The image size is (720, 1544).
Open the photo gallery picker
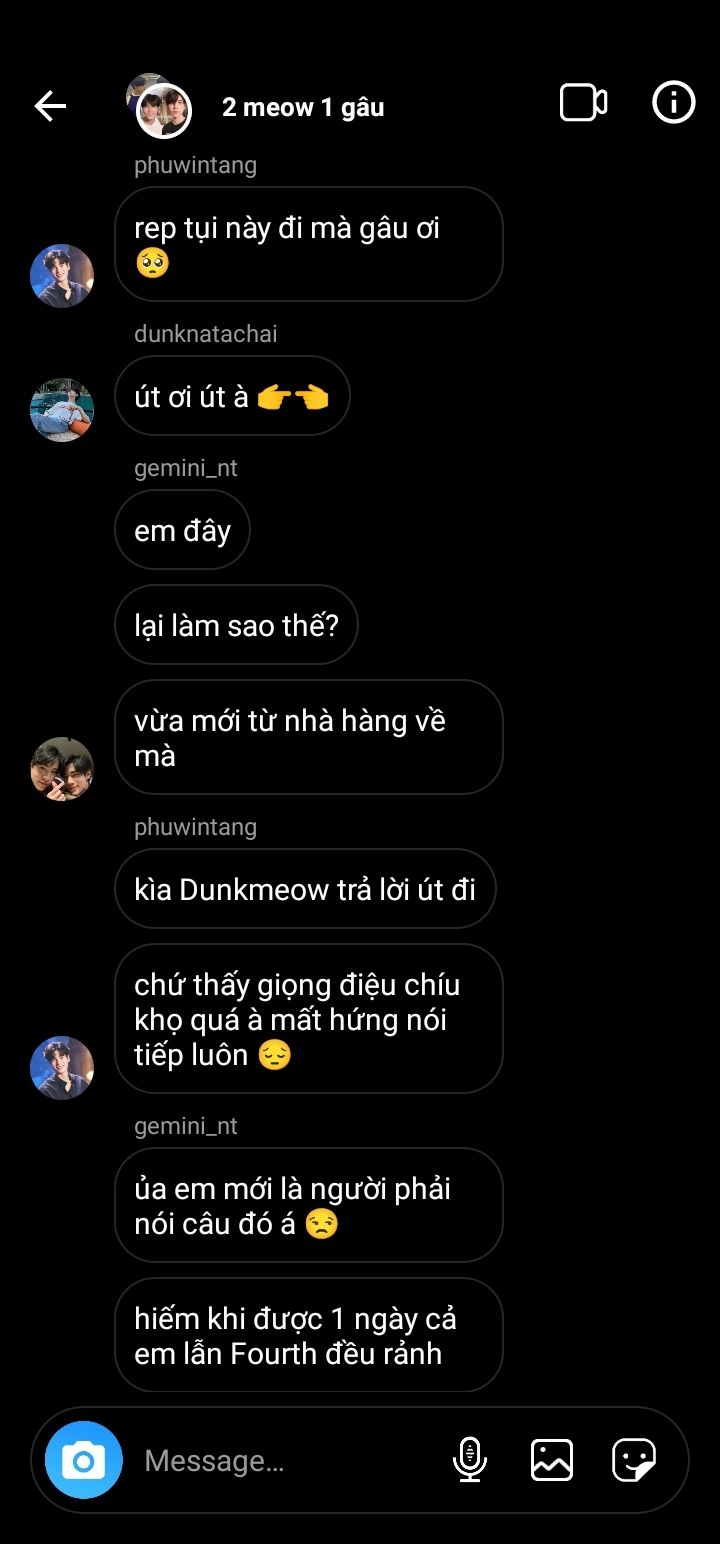pos(551,1460)
